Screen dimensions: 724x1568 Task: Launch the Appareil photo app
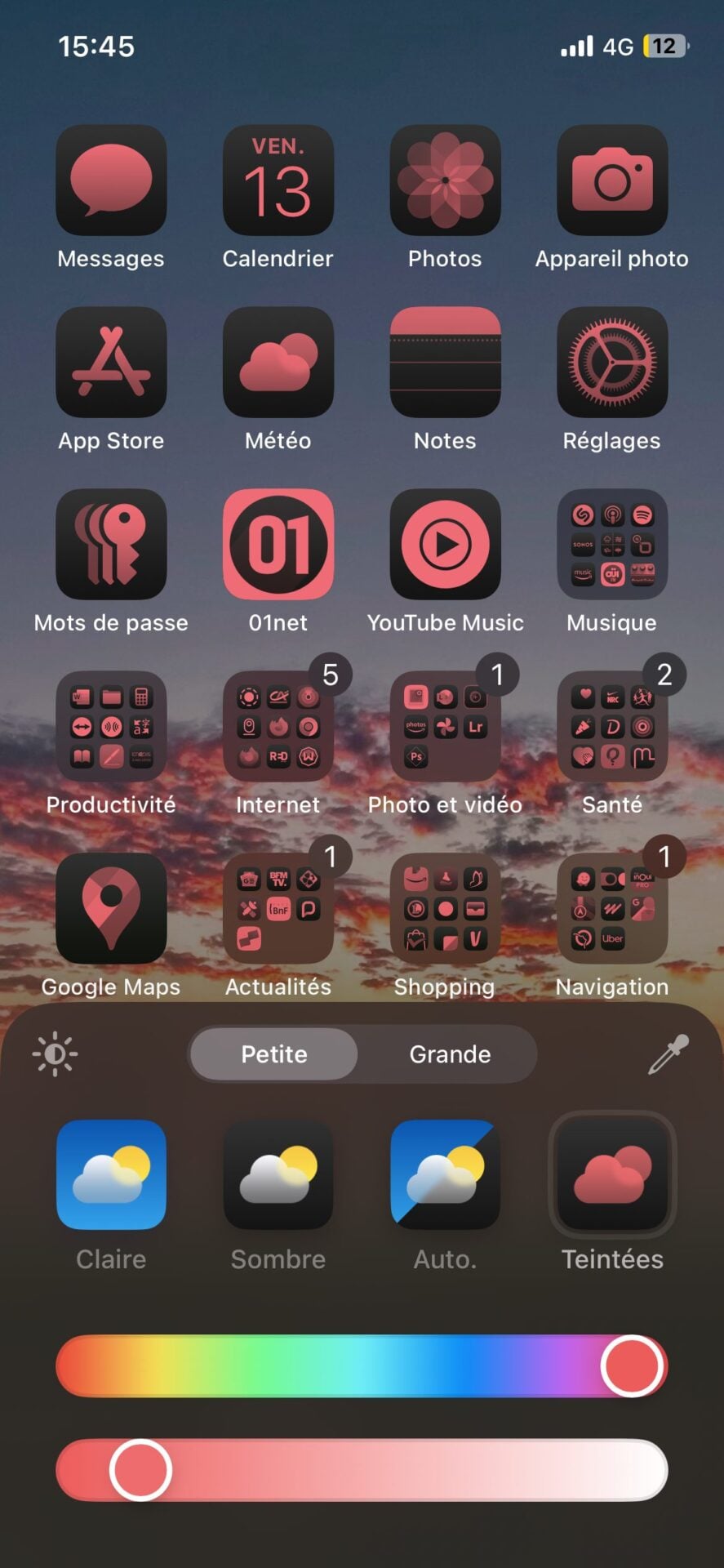click(x=612, y=180)
